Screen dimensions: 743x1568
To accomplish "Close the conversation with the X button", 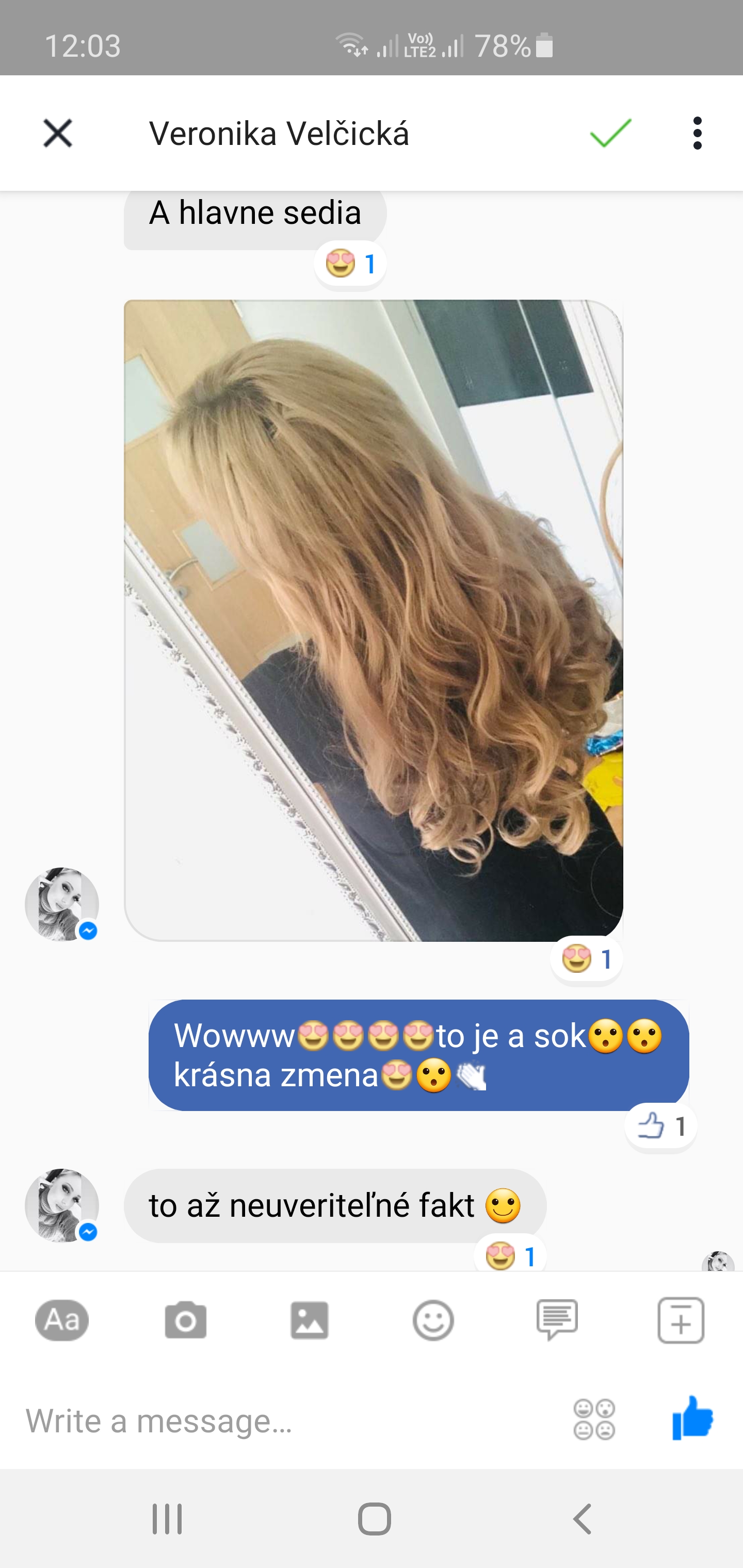I will (58, 133).
